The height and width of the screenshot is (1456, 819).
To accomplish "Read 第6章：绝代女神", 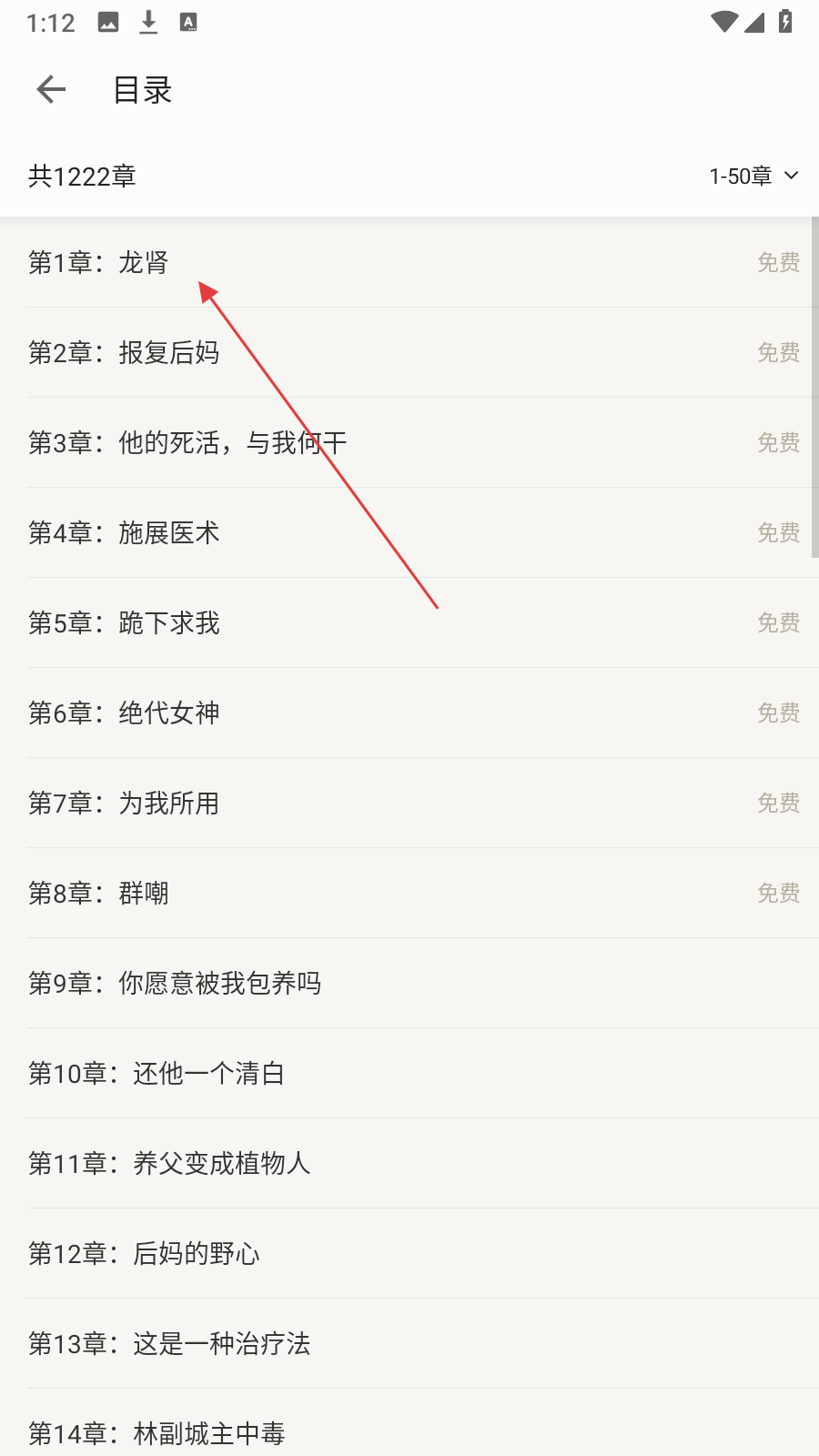I will tap(409, 713).
